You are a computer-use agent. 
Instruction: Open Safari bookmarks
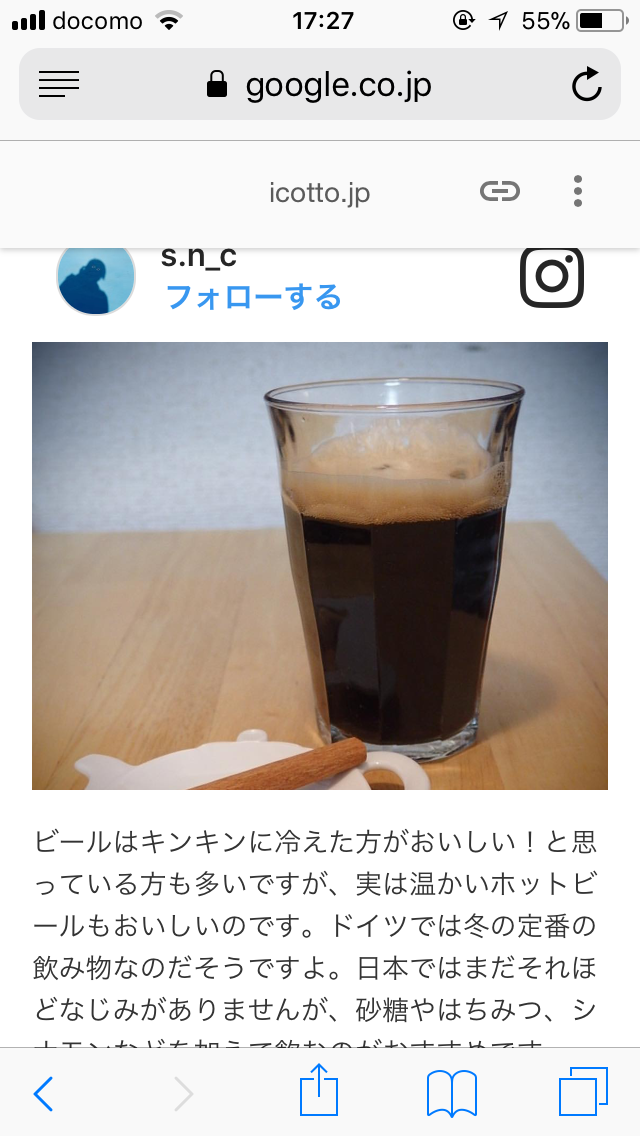[452, 1093]
